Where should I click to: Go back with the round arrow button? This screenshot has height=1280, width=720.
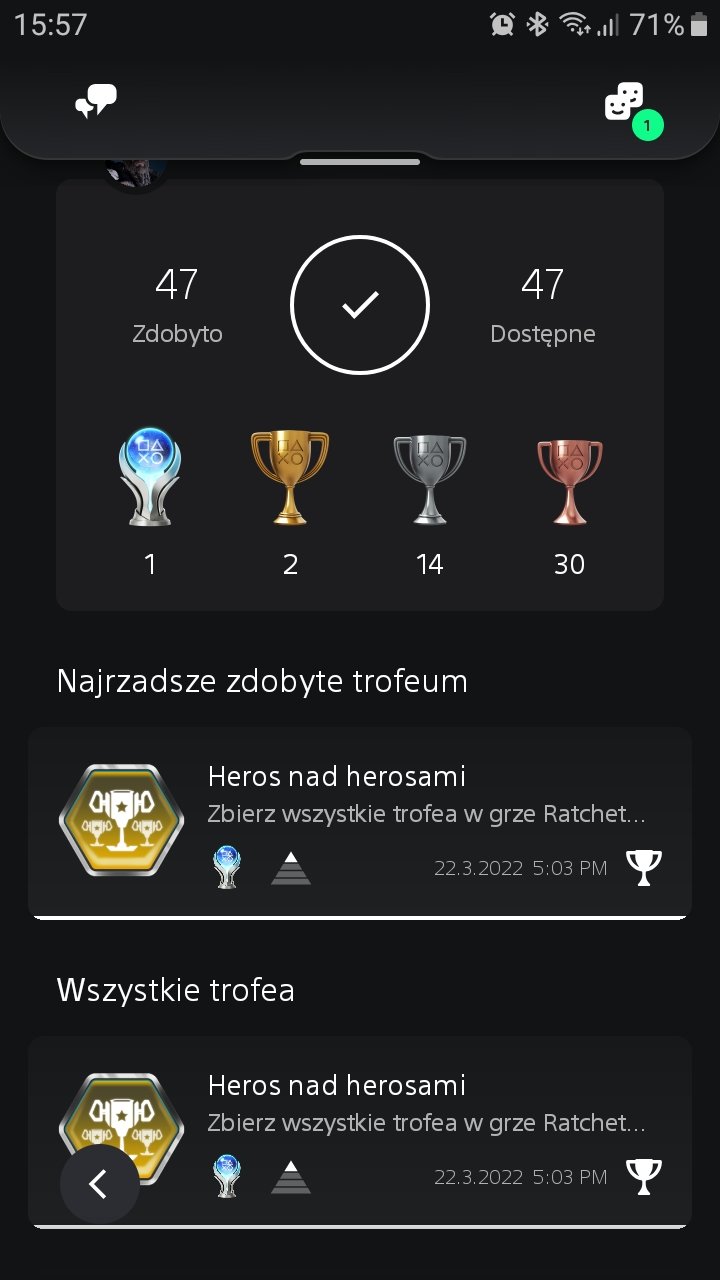(99, 1184)
